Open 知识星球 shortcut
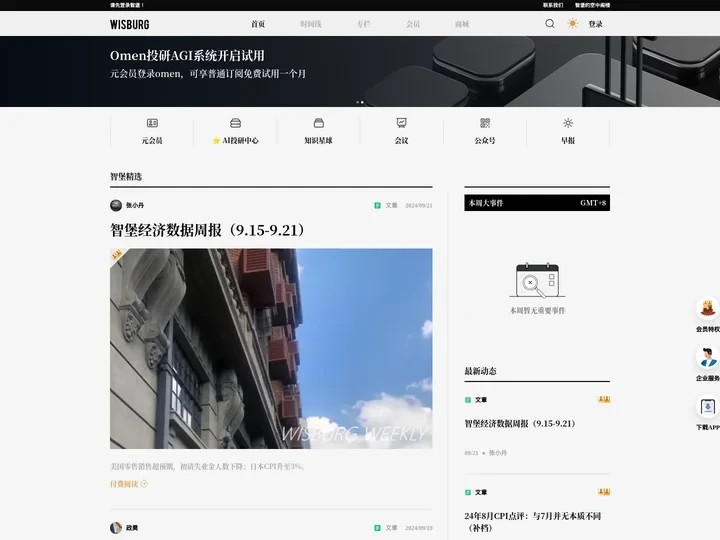This screenshot has width=720, height=540. pyautogui.click(x=318, y=131)
